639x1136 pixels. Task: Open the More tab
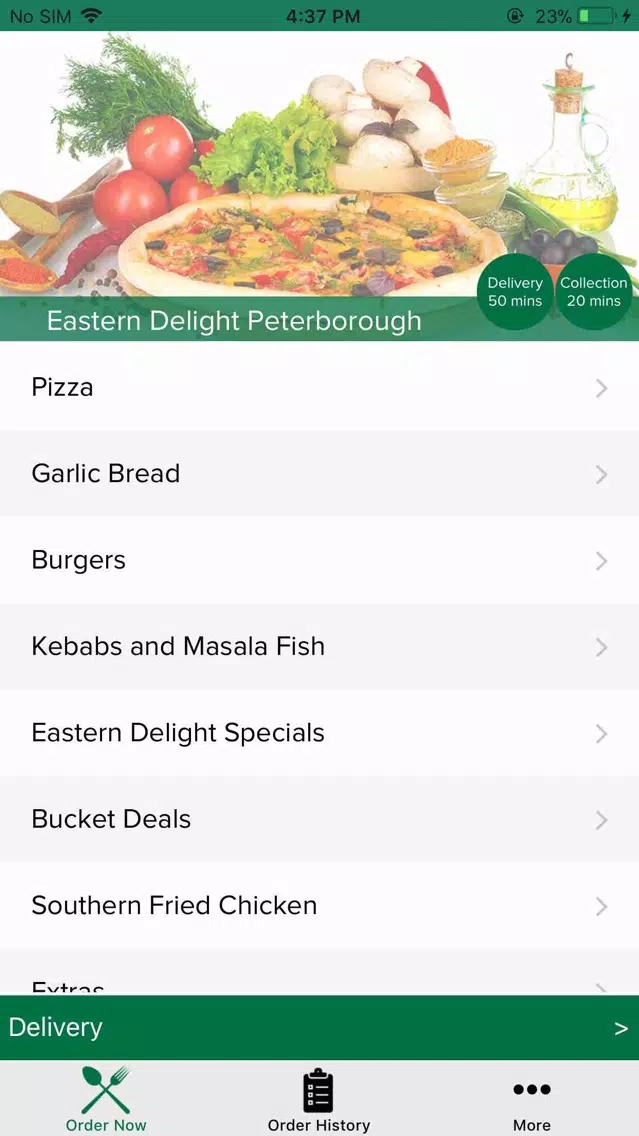point(532,1099)
